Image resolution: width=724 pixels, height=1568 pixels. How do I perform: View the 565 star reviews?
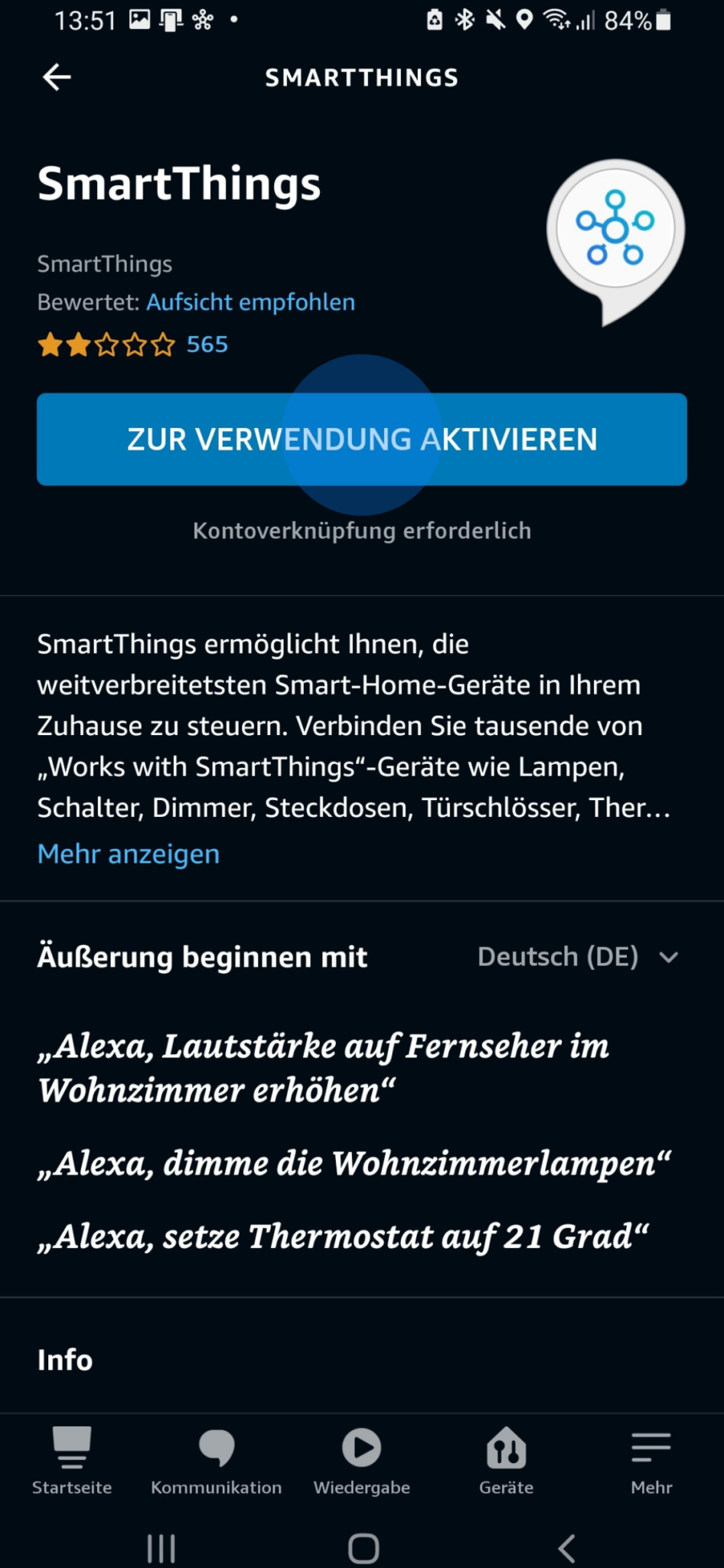click(x=132, y=345)
